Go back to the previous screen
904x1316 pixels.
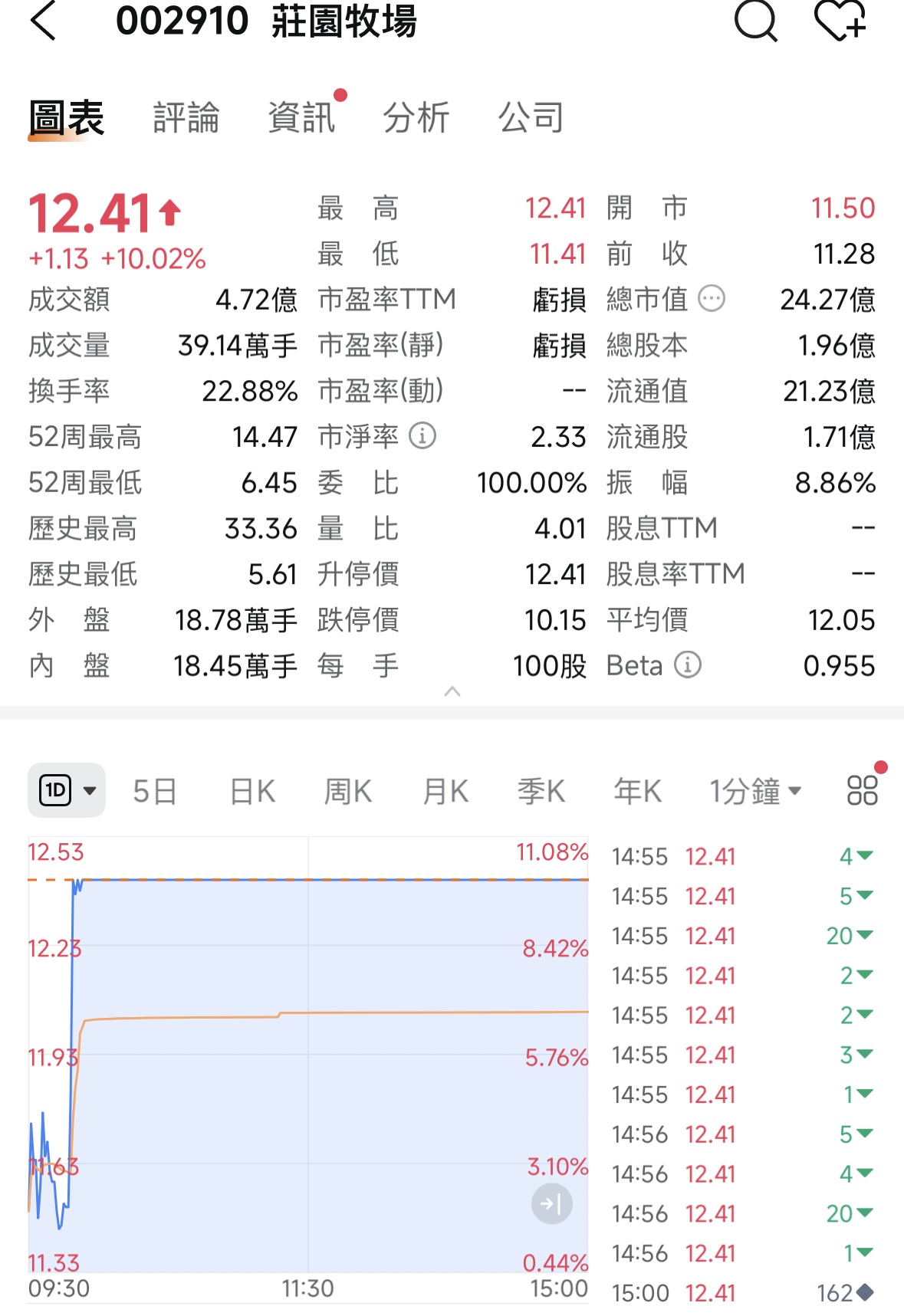click(44, 21)
